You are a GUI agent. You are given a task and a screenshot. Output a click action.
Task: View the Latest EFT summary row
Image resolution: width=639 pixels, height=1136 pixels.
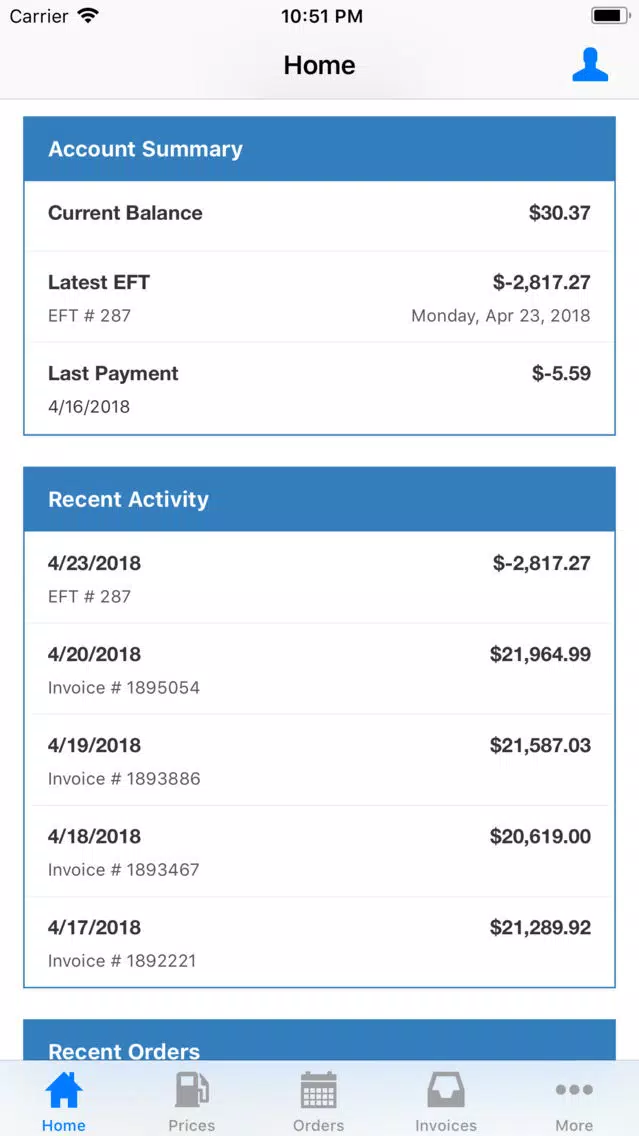[320, 297]
